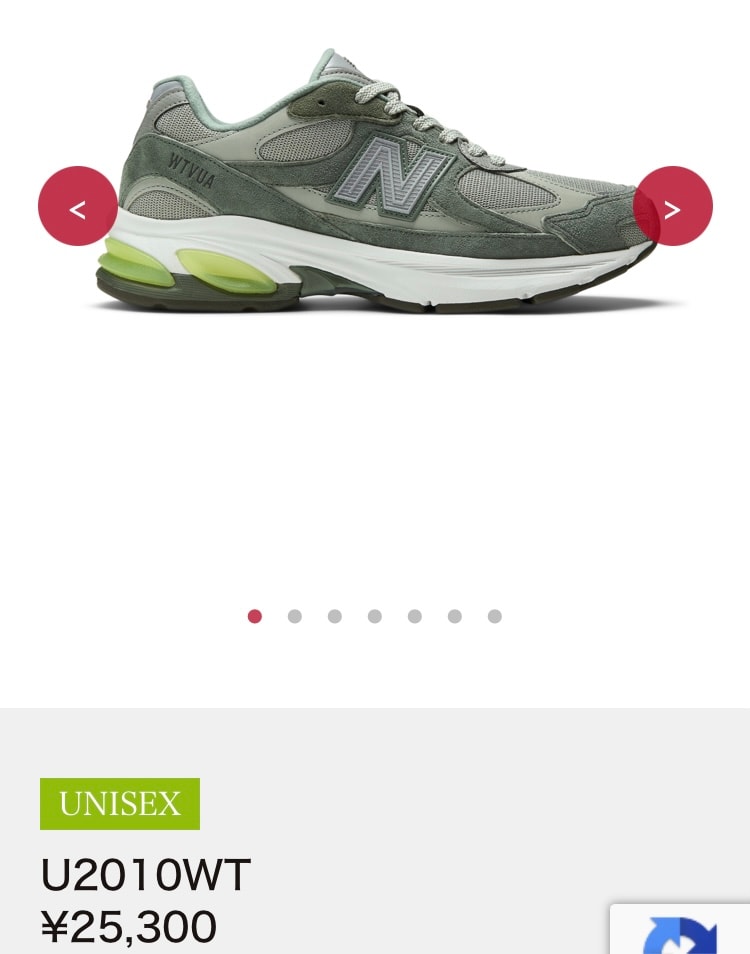Viewport: 750px width, 954px height.
Task: Jump to the fourth carousel dot
Action: (x=375, y=616)
